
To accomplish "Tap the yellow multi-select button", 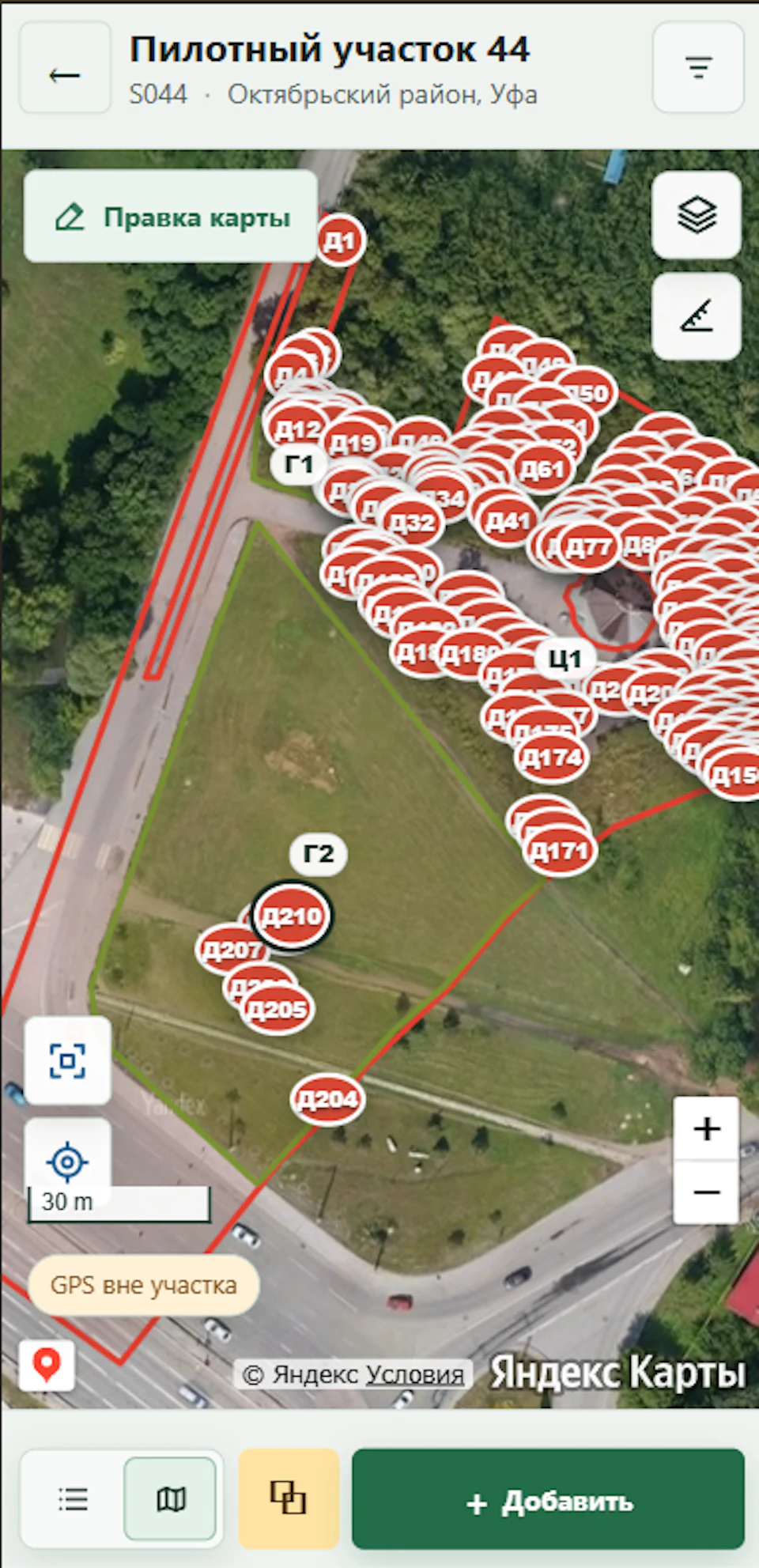I will (289, 1498).
